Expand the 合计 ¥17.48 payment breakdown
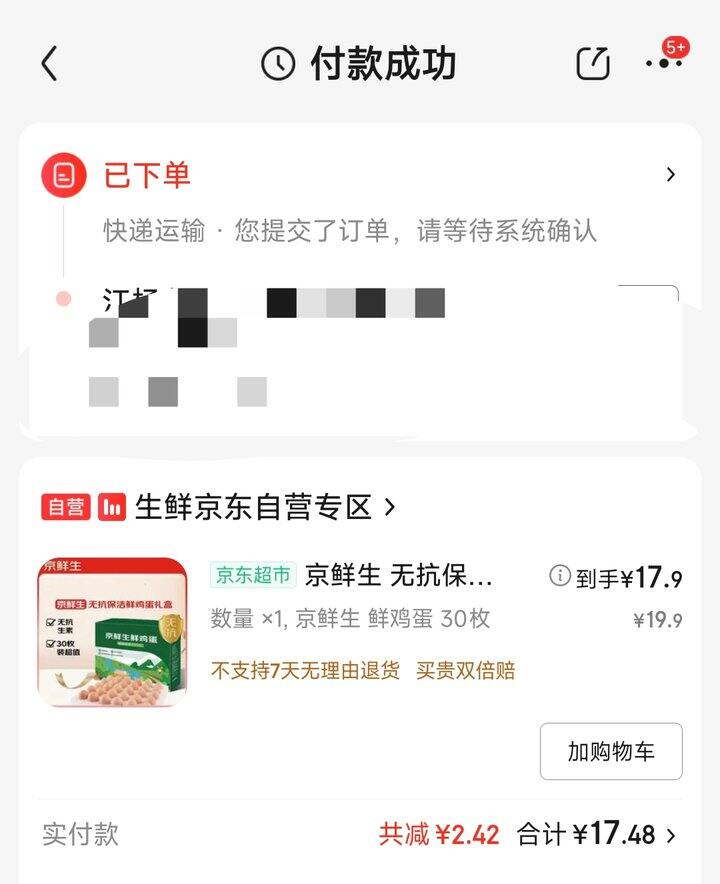The image size is (720, 884). tap(671, 835)
